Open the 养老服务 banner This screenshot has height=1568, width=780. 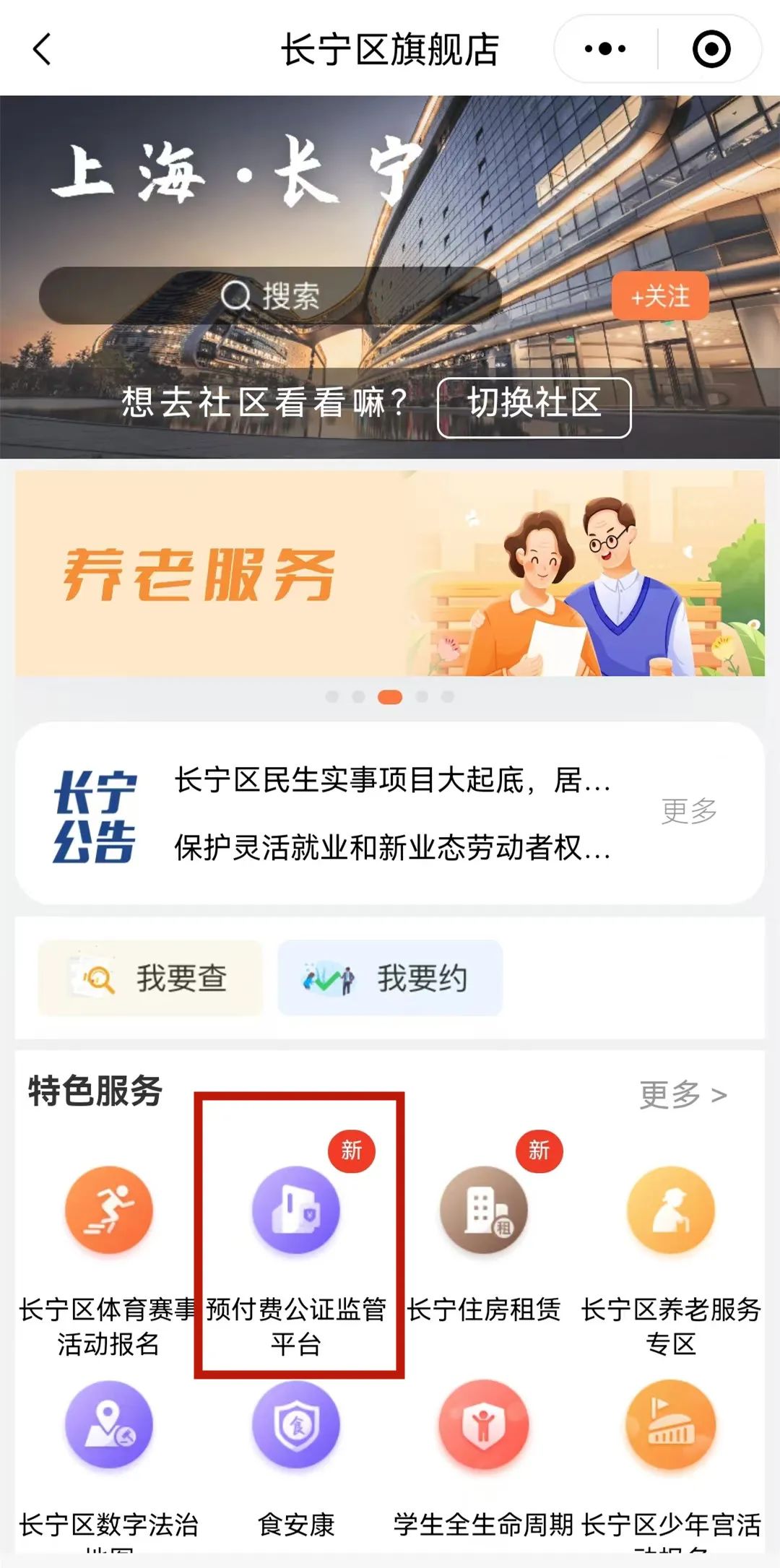tap(390, 574)
